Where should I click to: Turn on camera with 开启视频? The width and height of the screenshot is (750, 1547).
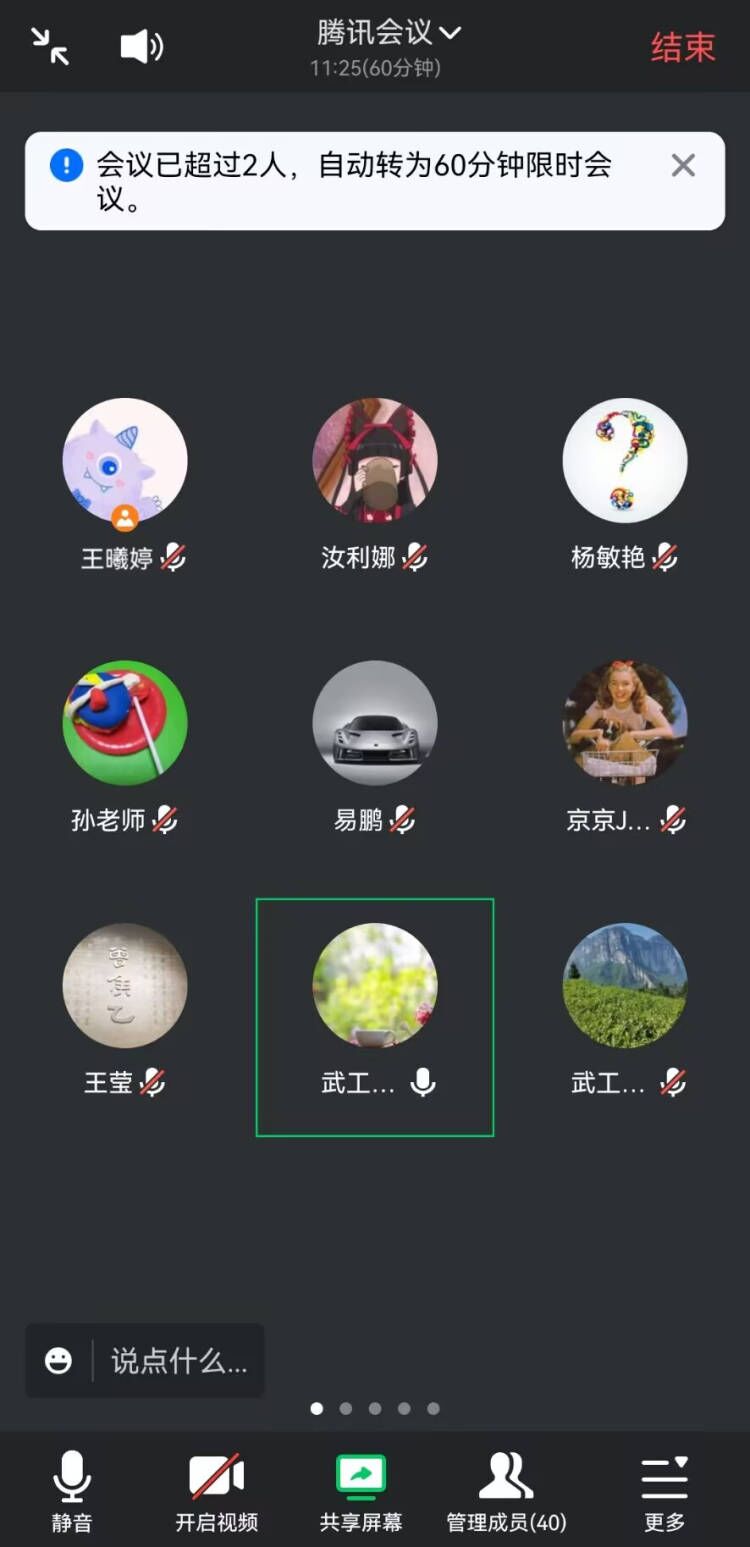217,1490
